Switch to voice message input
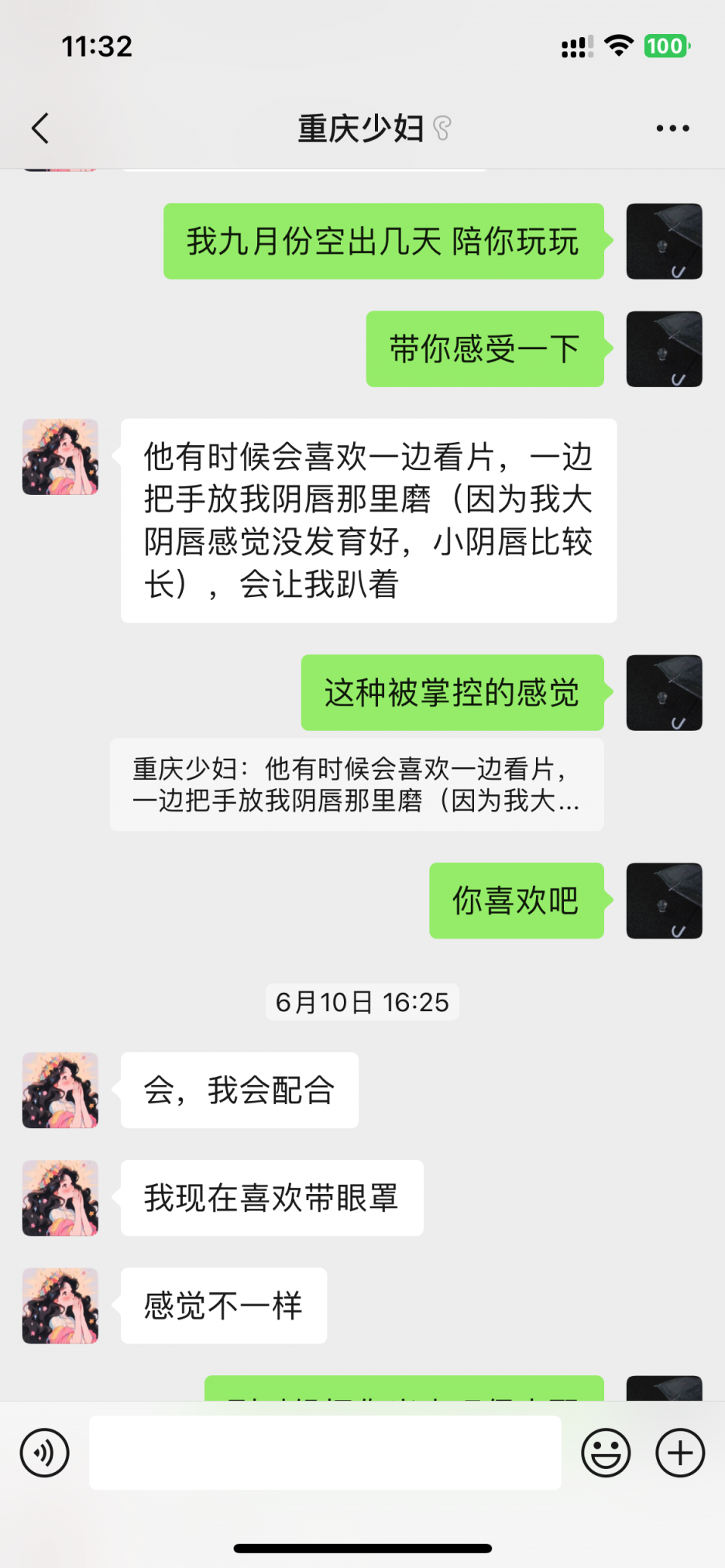The image size is (725, 1568). tap(45, 1453)
